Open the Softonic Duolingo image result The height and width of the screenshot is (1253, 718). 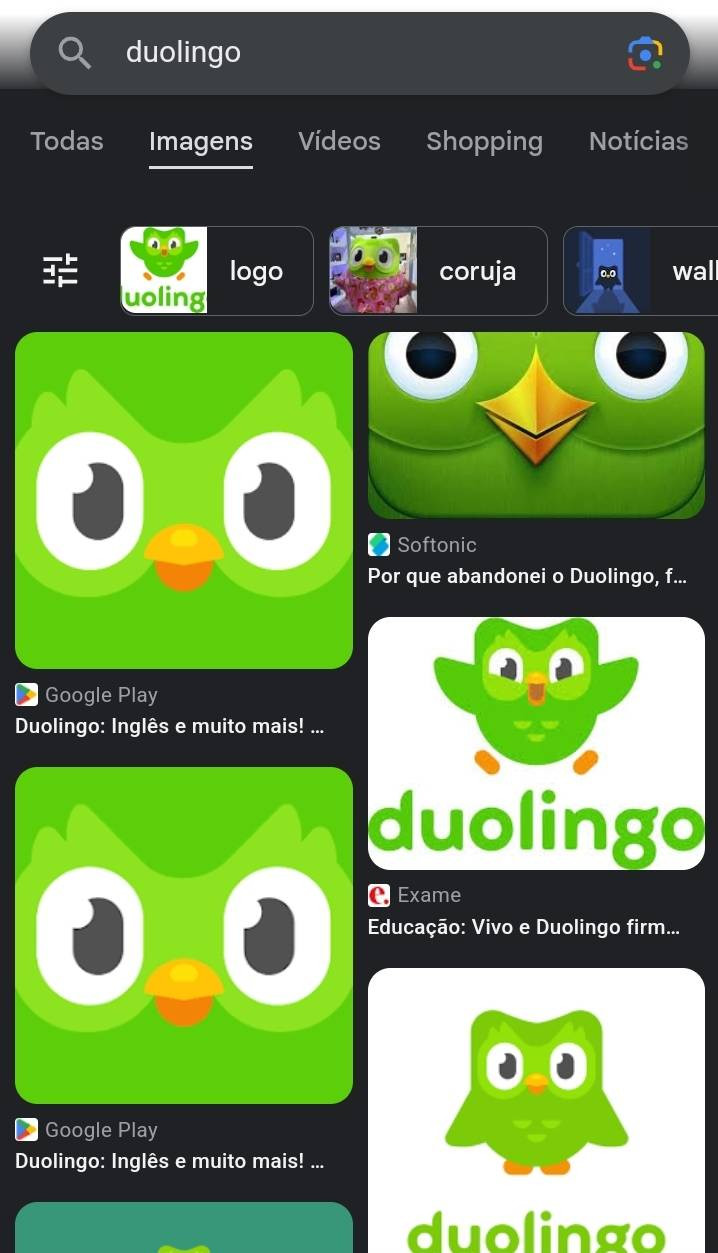pyautogui.click(x=536, y=426)
